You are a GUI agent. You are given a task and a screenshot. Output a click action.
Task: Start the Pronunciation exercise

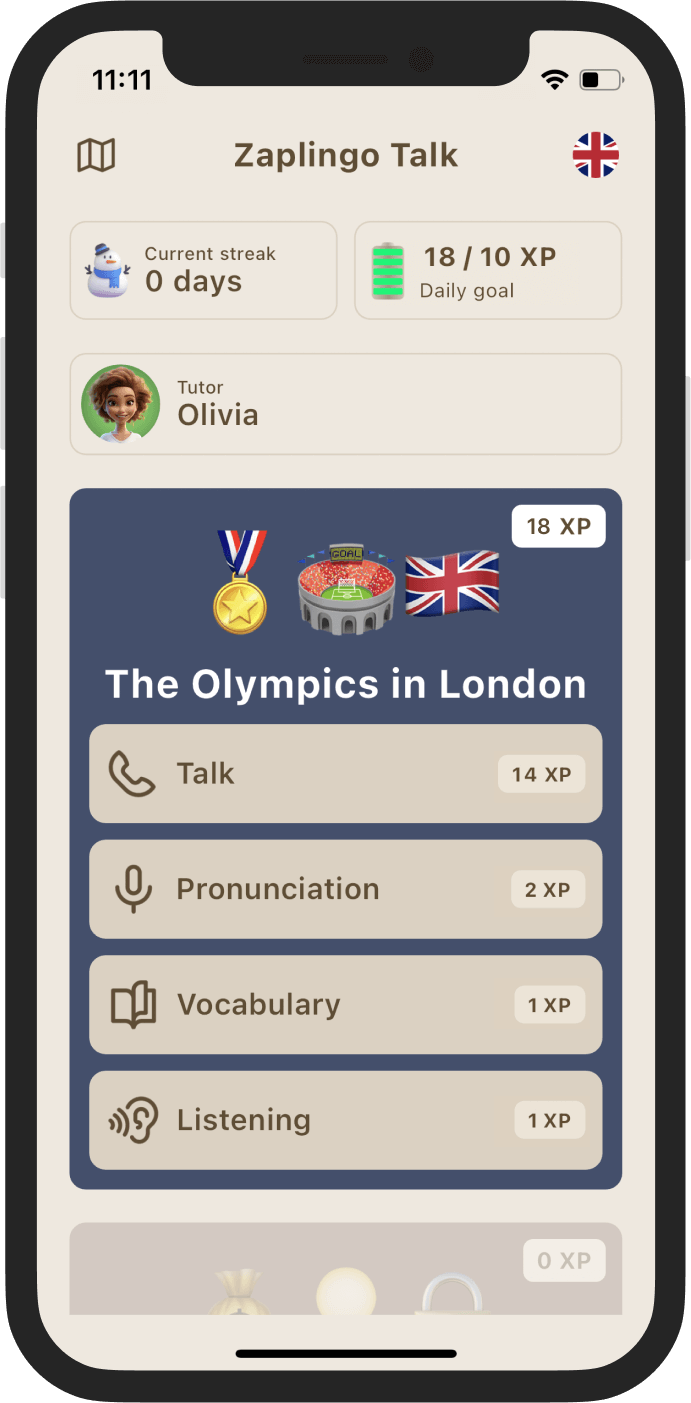click(345, 889)
